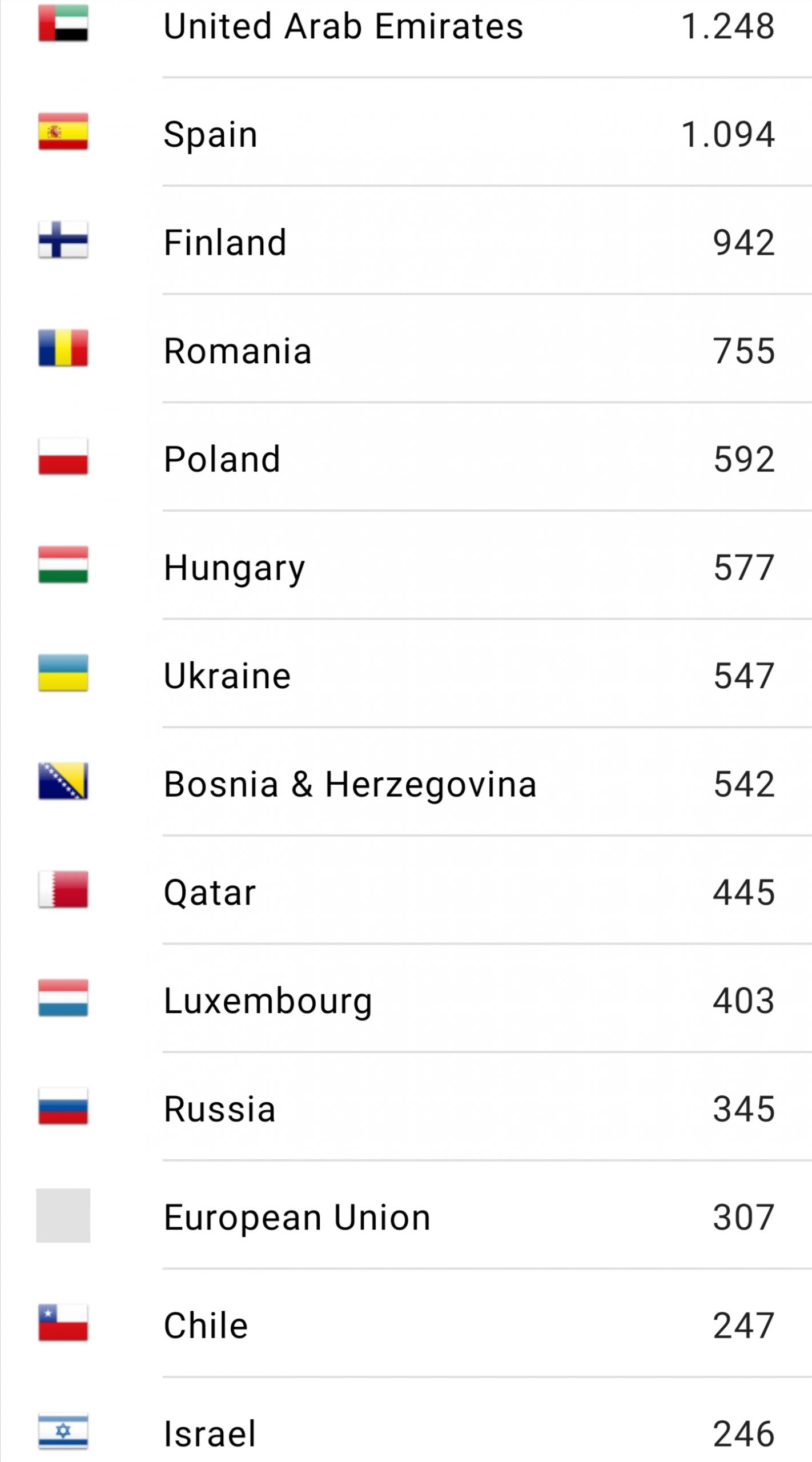Open Finland's statistics row
The width and height of the screenshot is (812, 1462).
point(406,240)
